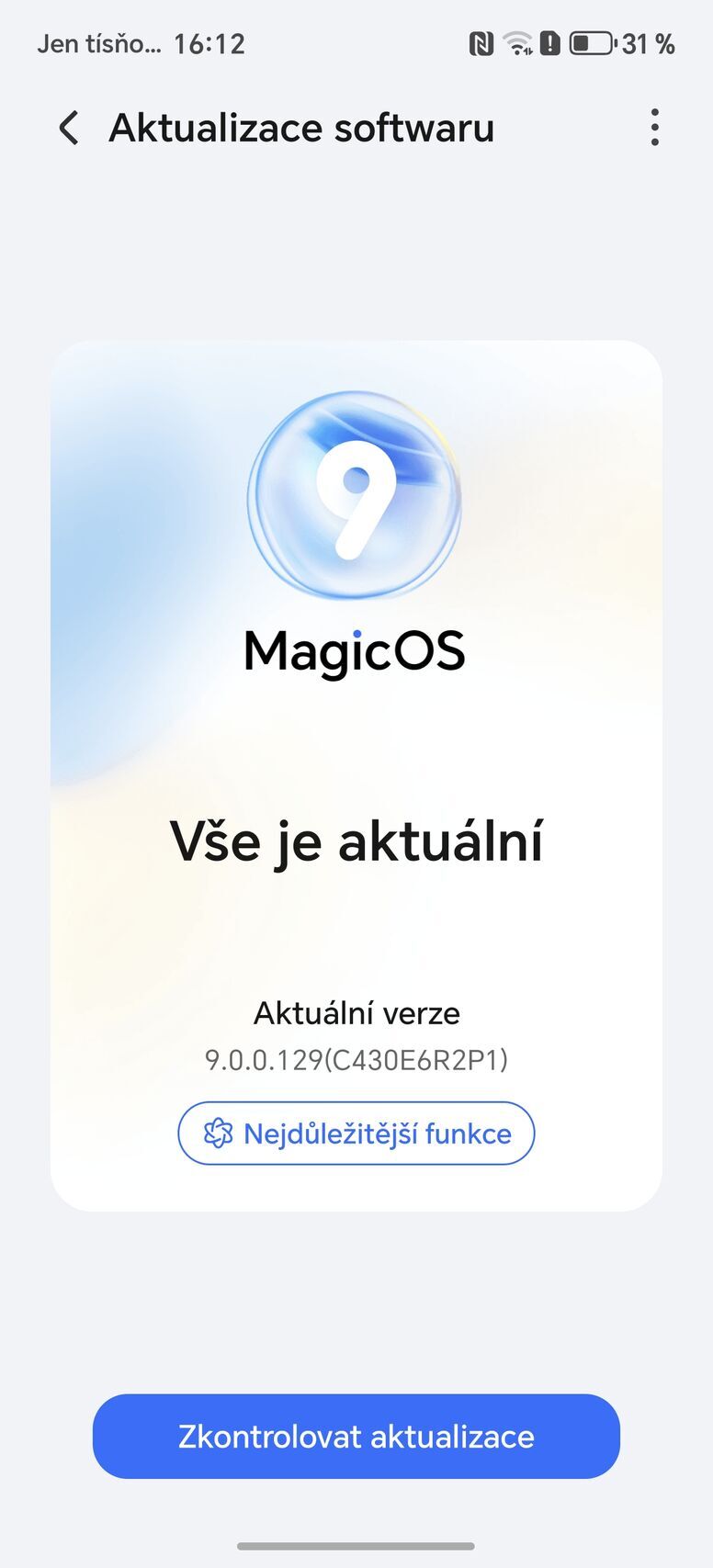Screen dimensions: 713x1568
Task: Tap Zkontrolovat aktualizace to check updates
Action: click(356, 1436)
